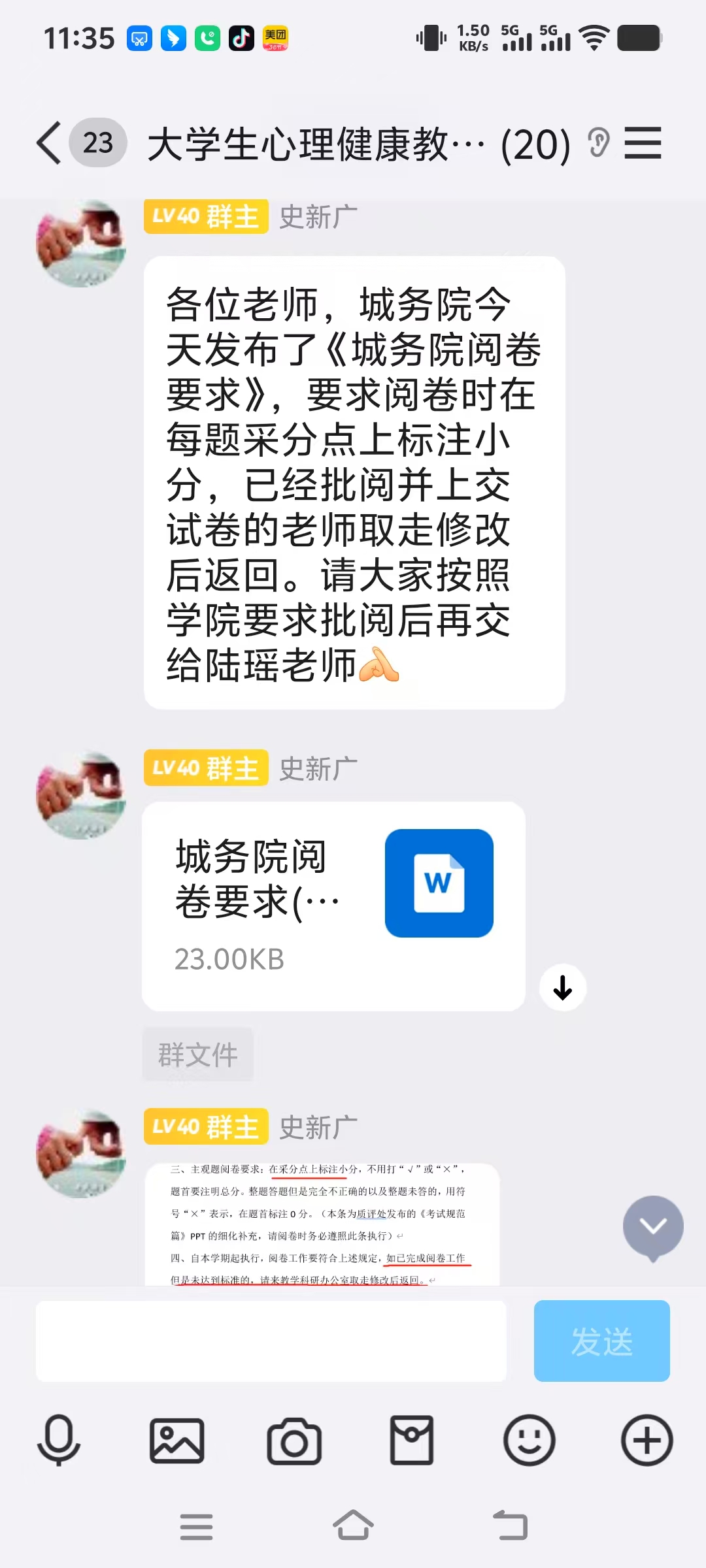Open the red packet option
Viewport: 706px width, 1568px height.
pos(412,1441)
